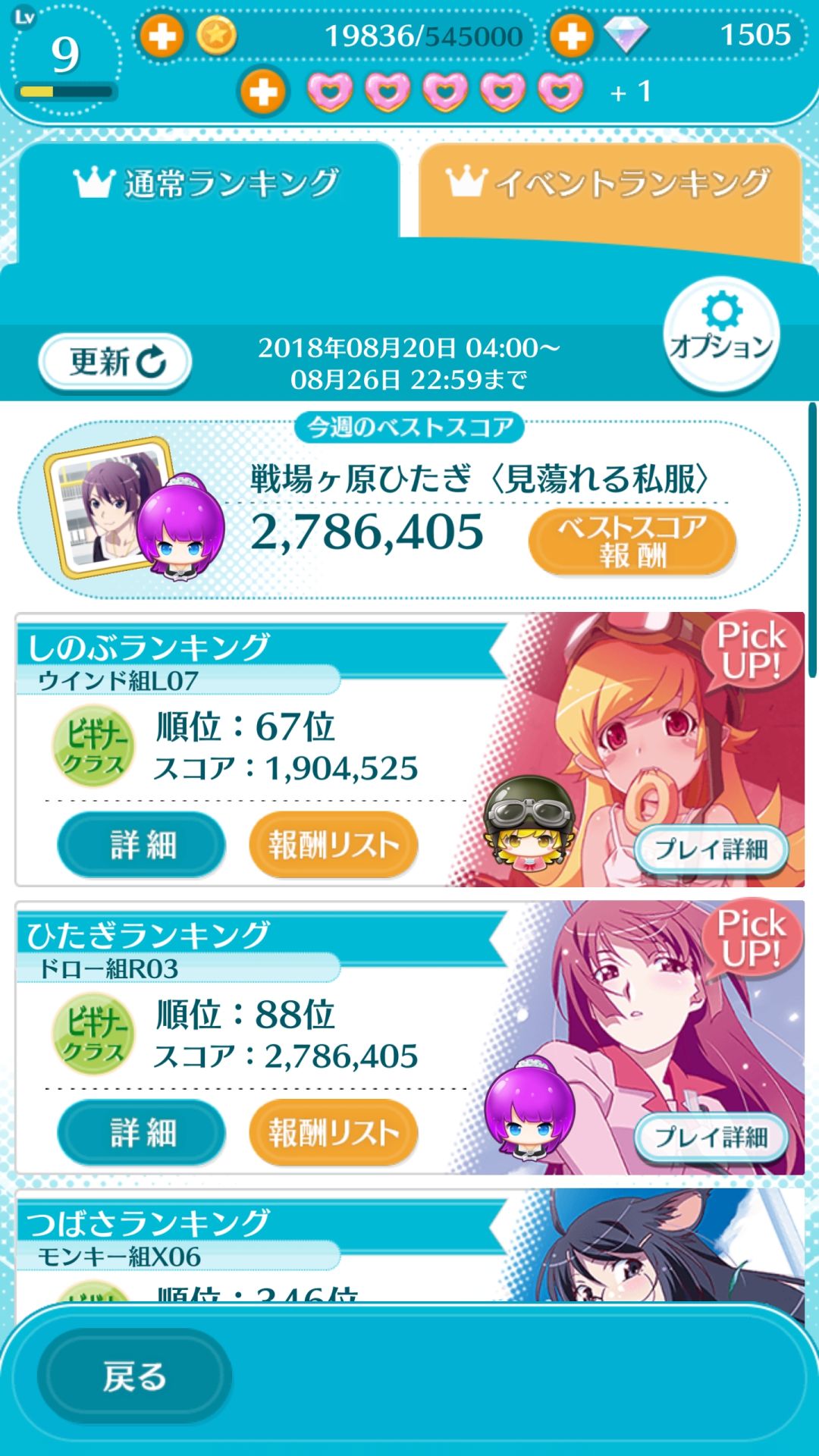The width and height of the screenshot is (819, 1456).
Task: Click the plus icon beside the diamond counter
Action: tap(573, 35)
